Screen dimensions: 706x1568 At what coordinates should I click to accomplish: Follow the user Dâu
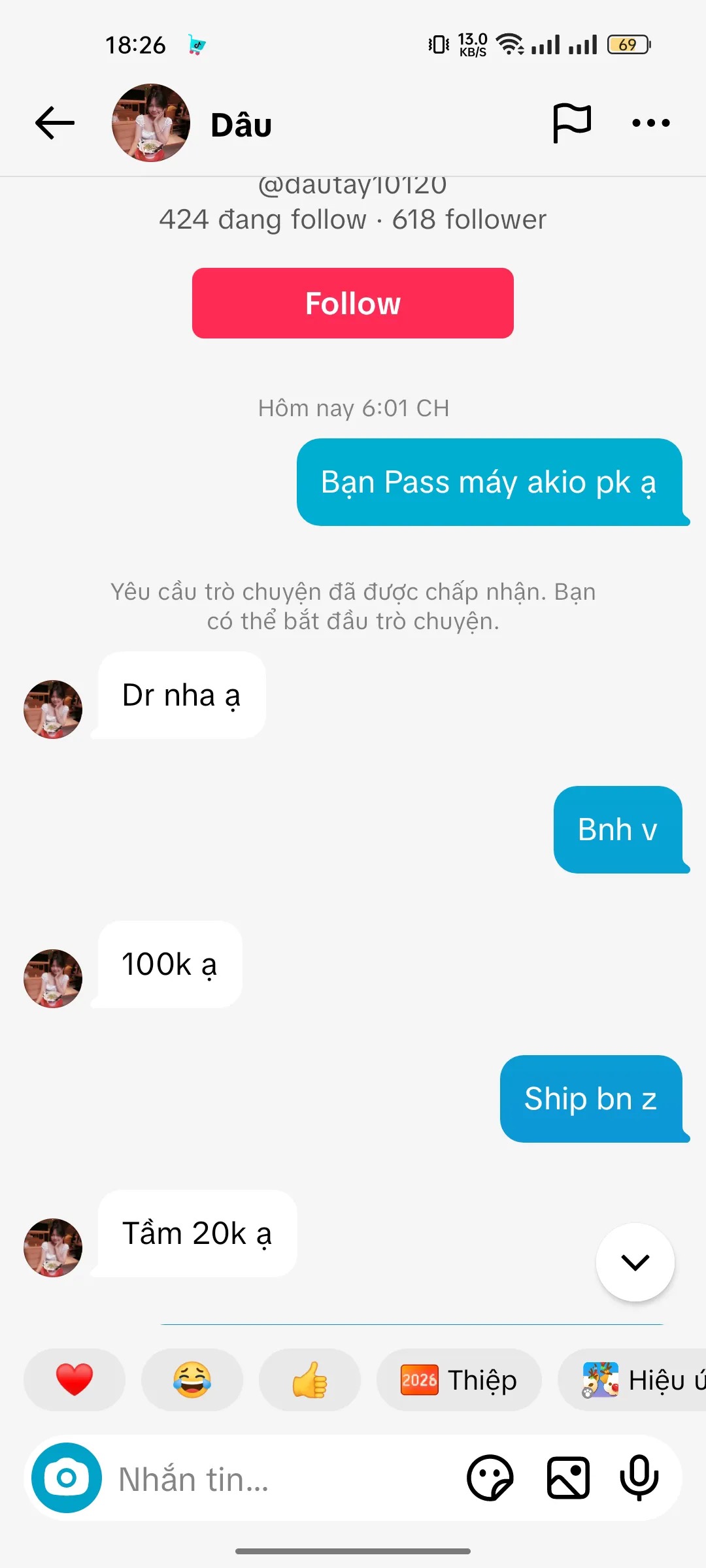353,303
